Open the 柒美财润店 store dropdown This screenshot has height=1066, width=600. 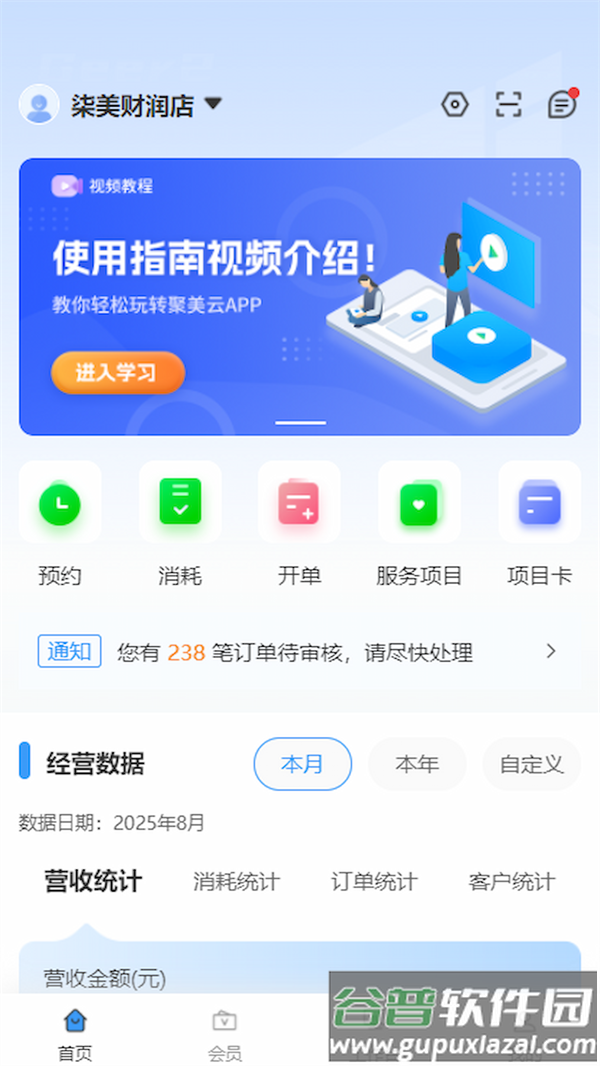tap(146, 105)
